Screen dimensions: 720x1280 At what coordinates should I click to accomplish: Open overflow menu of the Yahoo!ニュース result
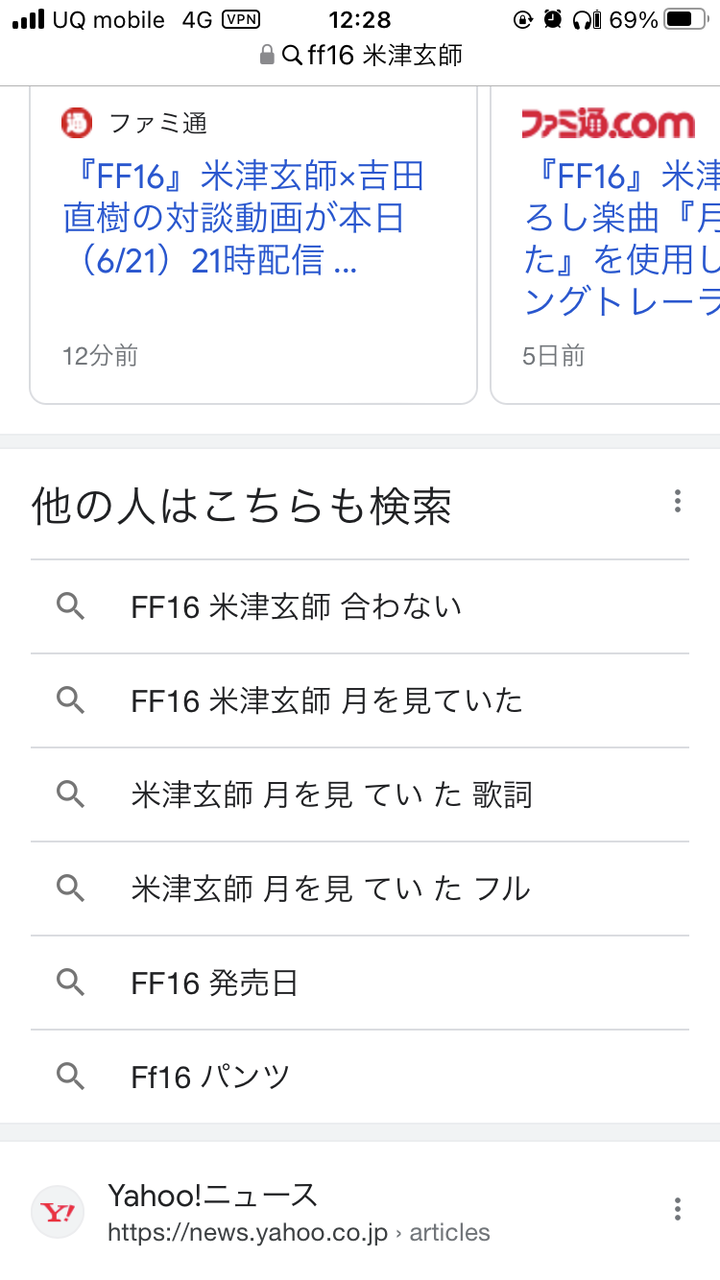coord(677,1209)
